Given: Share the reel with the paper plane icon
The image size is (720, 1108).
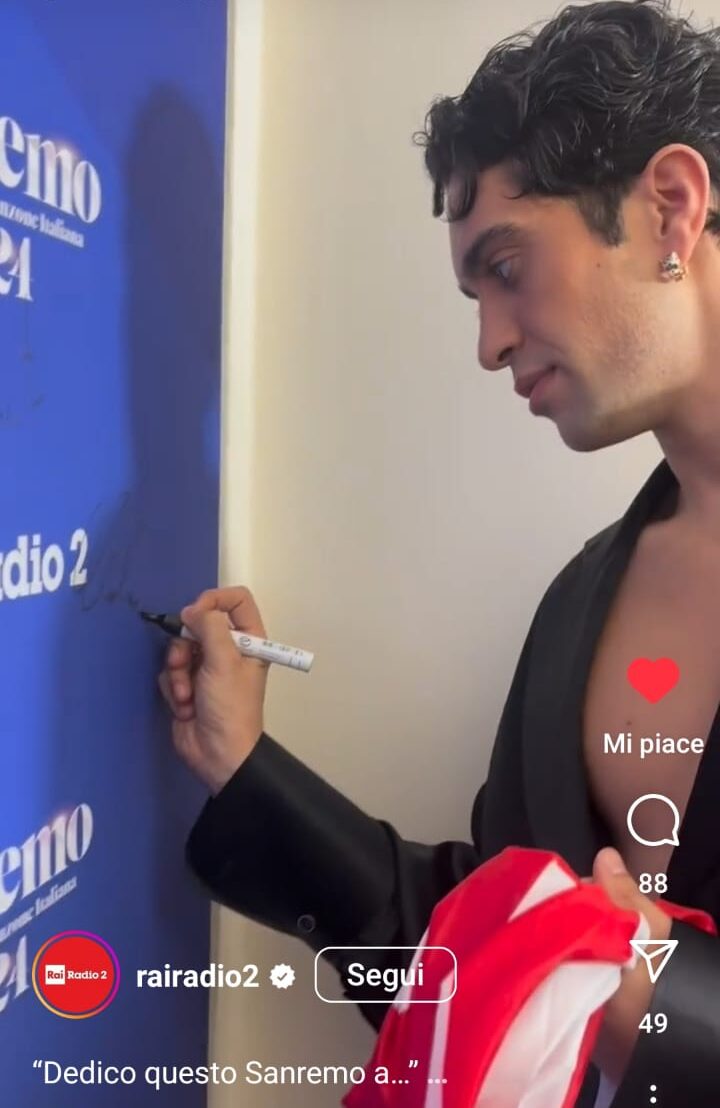Looking at the screenshot, I should click(653, 960).
